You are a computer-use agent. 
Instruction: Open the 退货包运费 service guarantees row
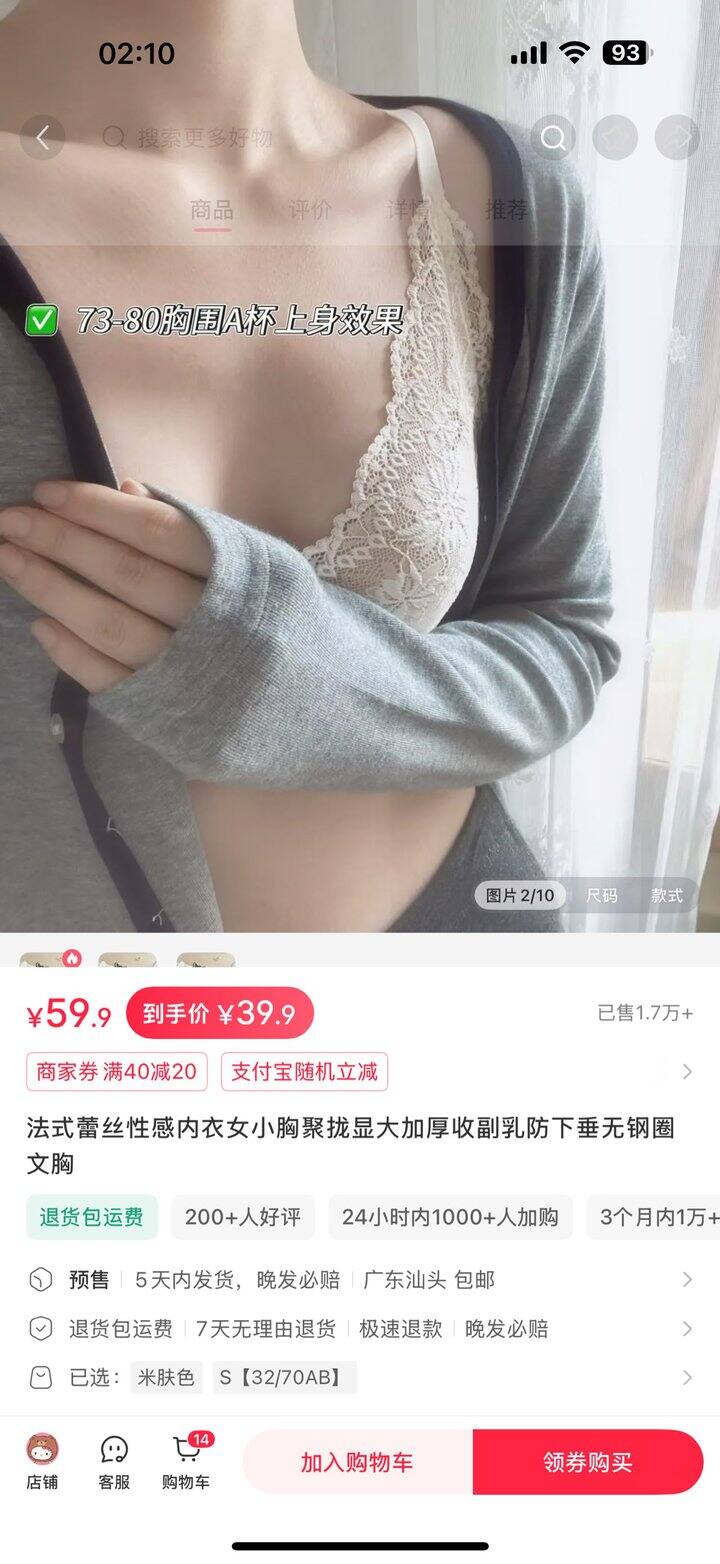coord(360,1329)
